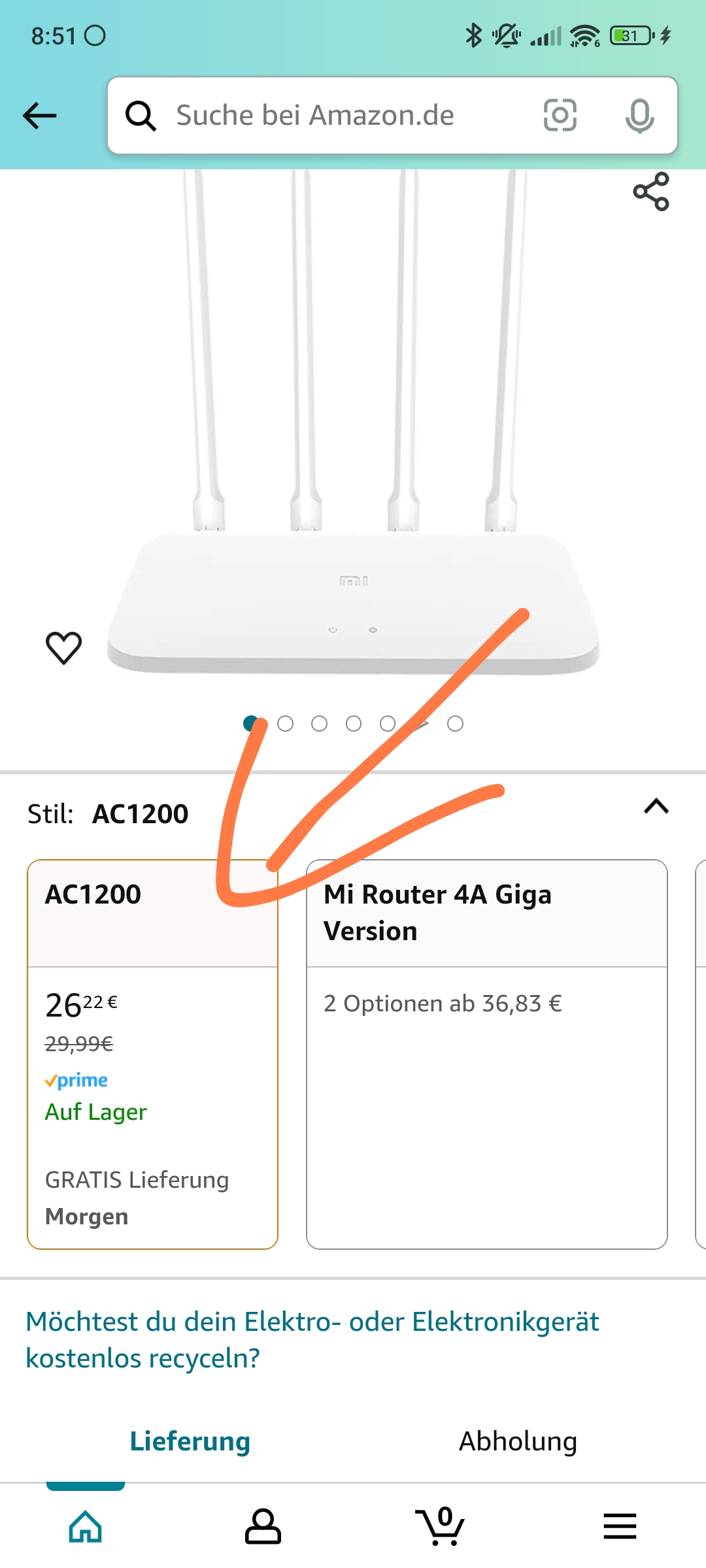Open the shopping cart
Viewport: 706px width, 1568px height.
click(x=440, y=1526)
